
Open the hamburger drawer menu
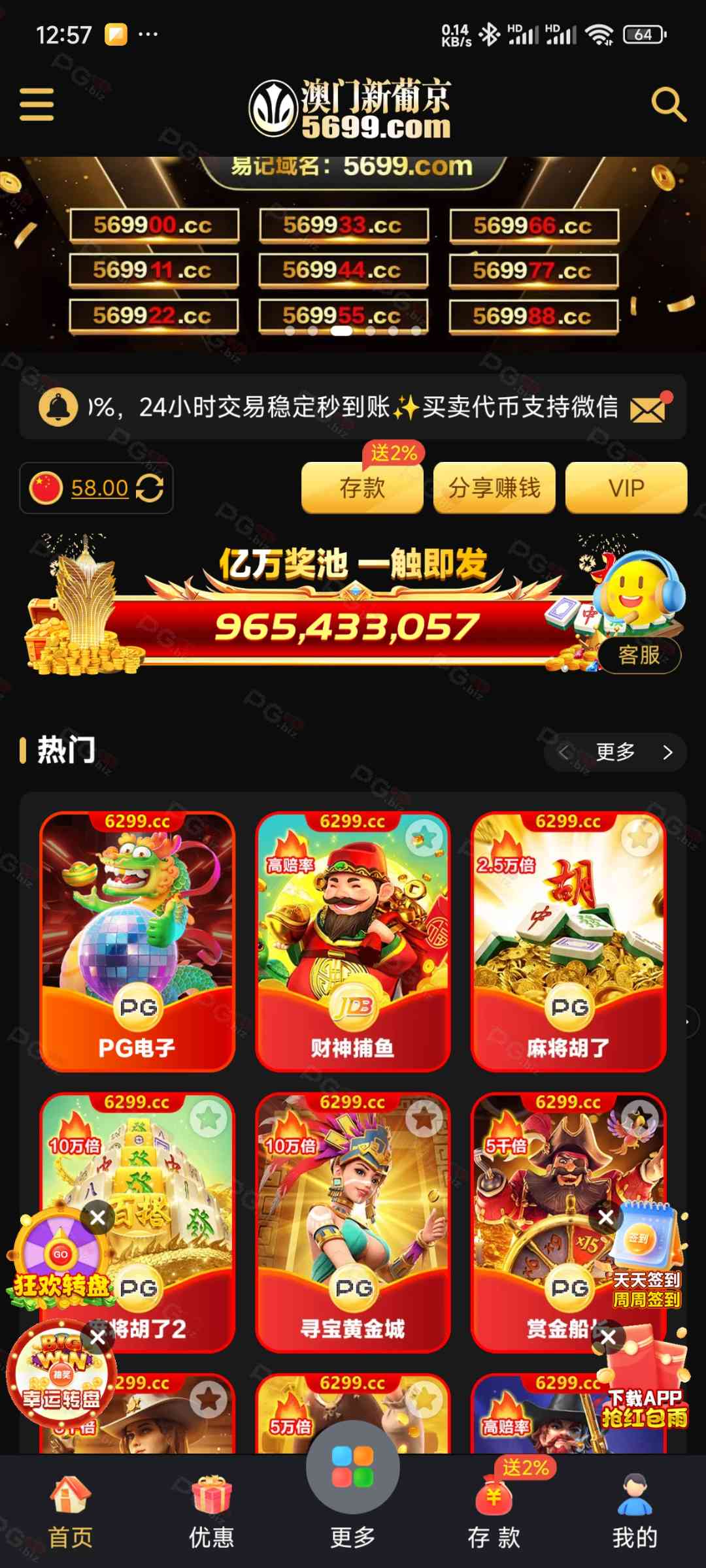[x=37, y=105]
